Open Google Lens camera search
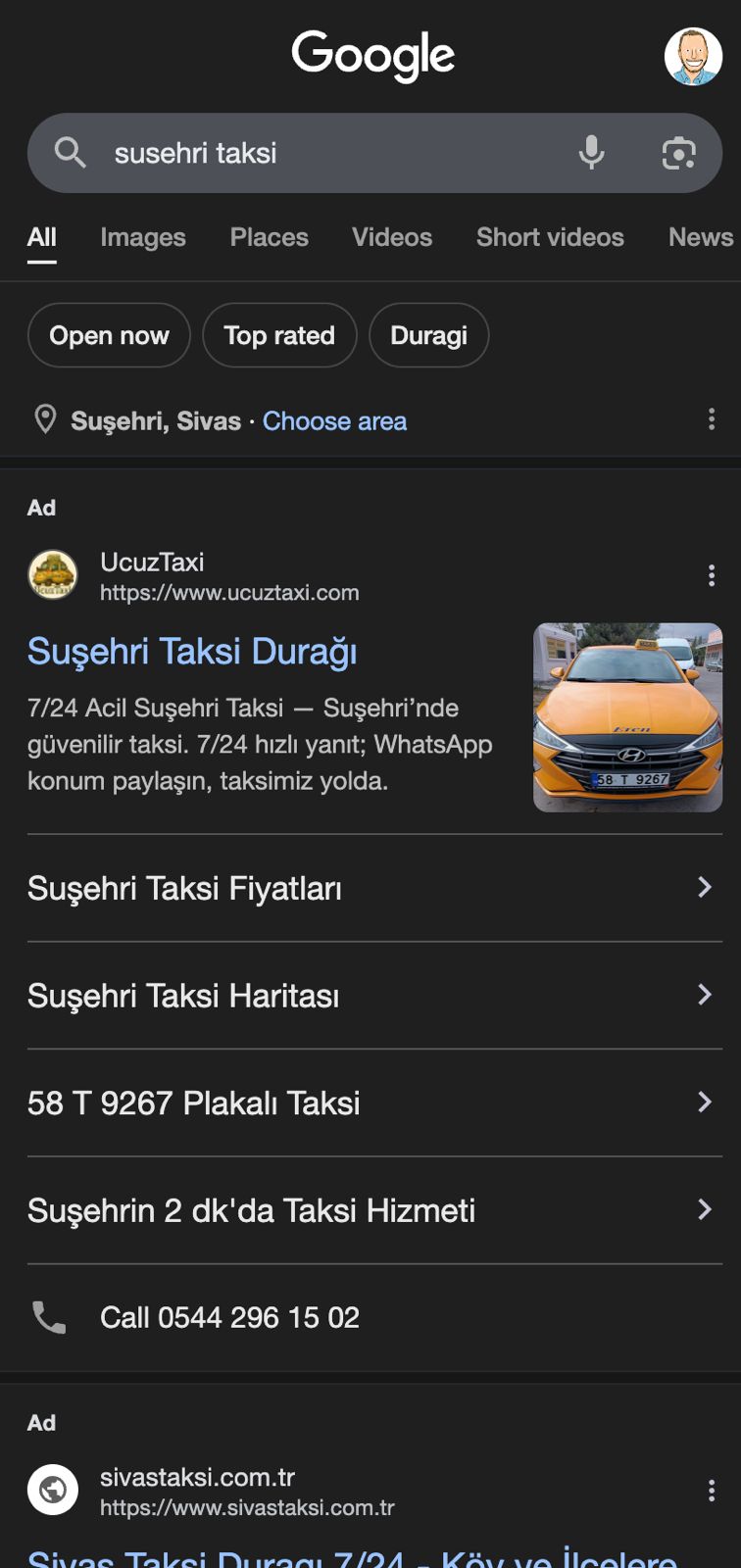741x1568 pixels. (x=678, y=153)
